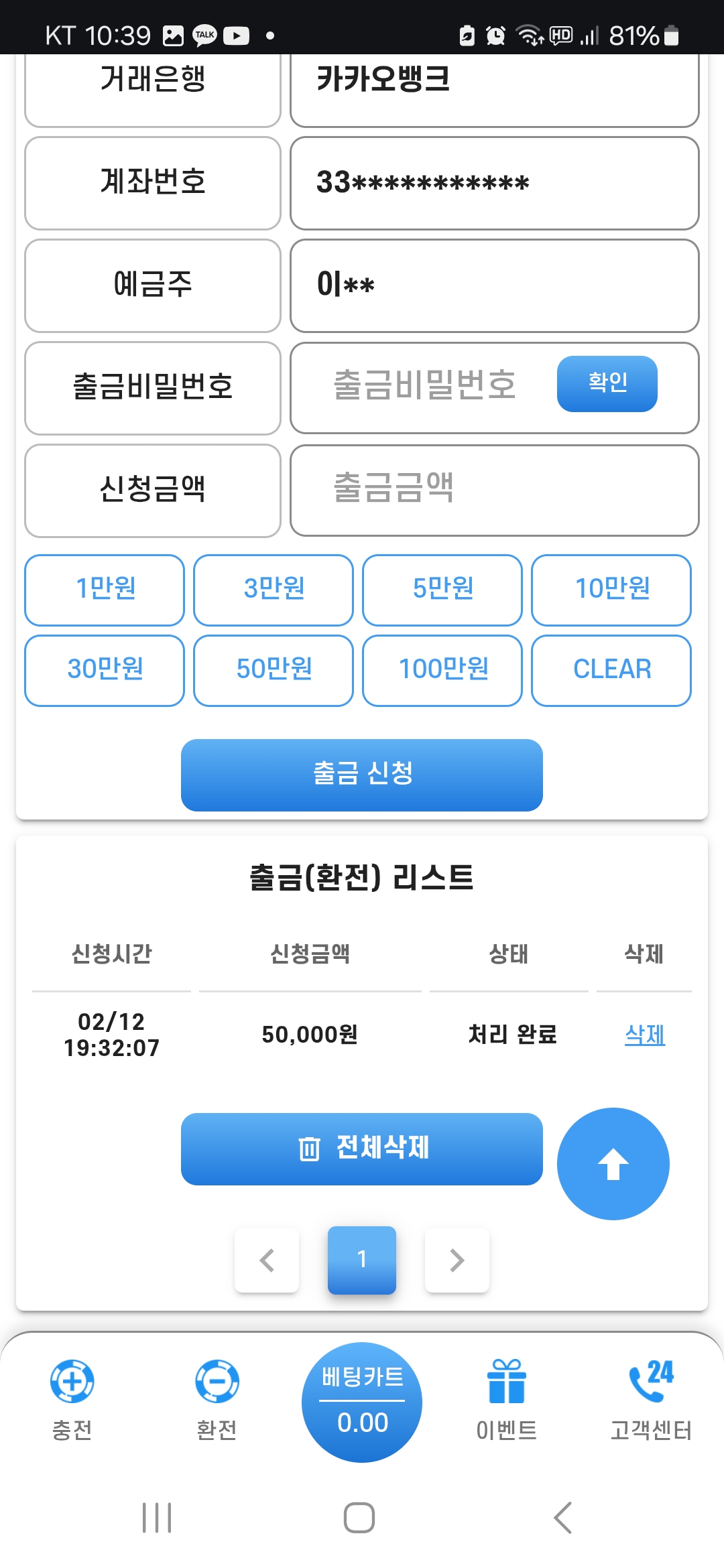Go to the next list page arrow
Viewport: 724px width, 1568px height.
pos(457,1260)
